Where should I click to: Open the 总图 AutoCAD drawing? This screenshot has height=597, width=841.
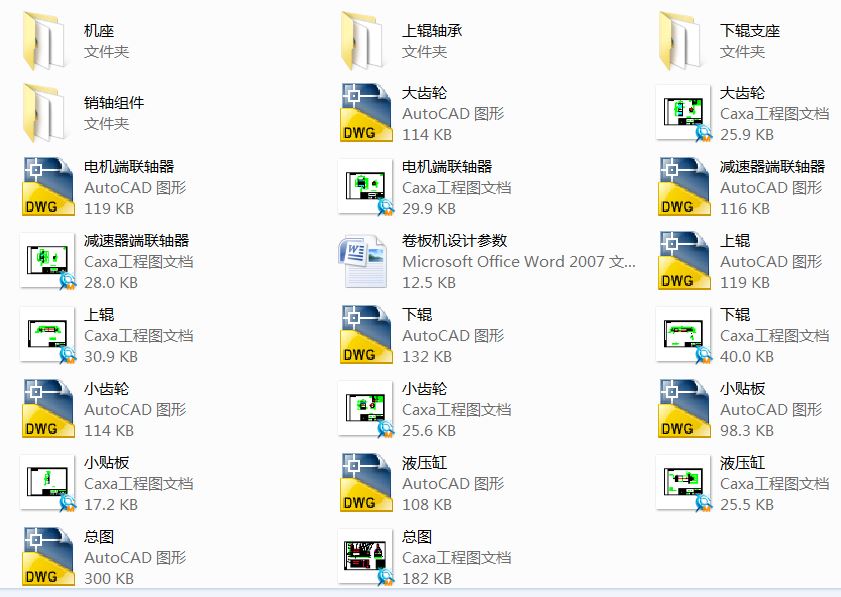point(47,557)
